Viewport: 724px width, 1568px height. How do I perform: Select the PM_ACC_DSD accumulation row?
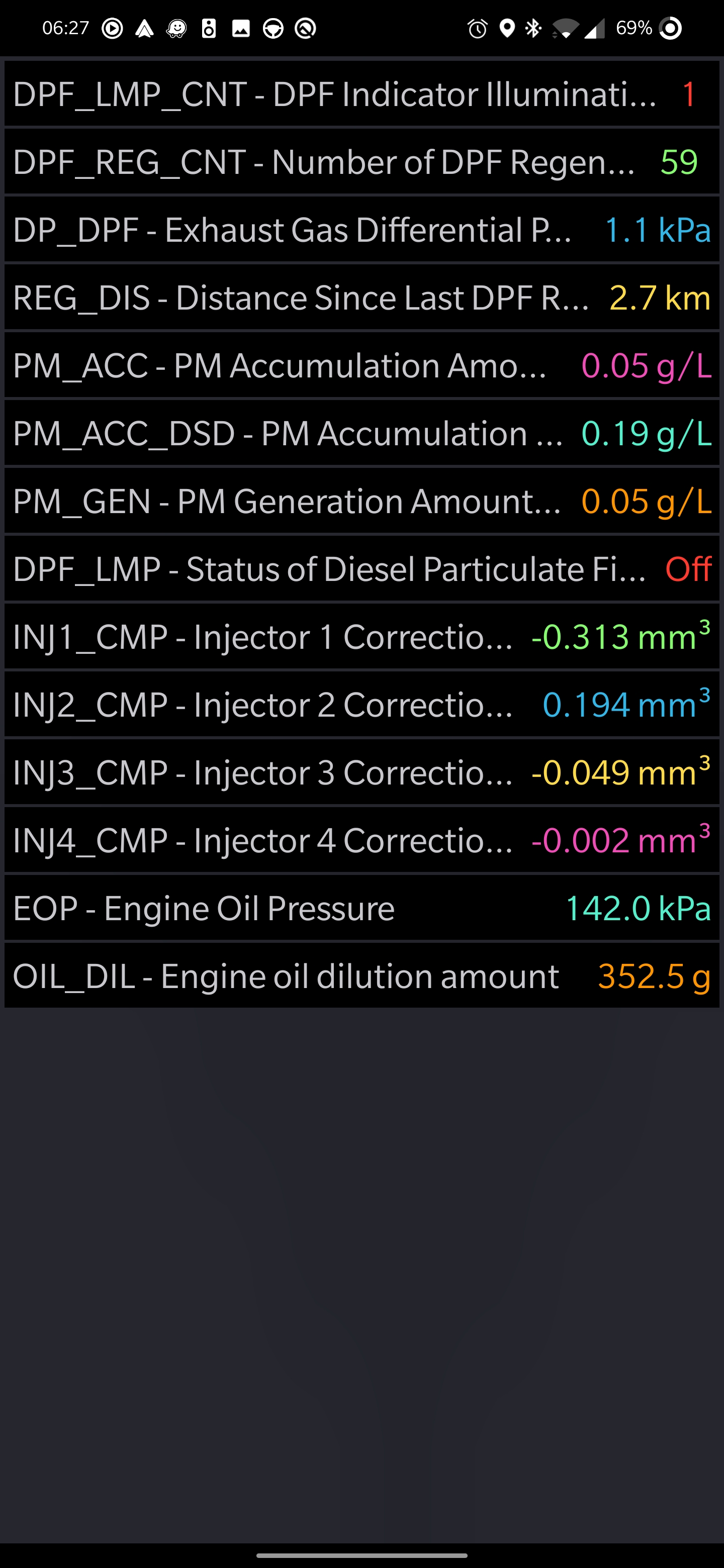pyautogui.click(x=361, y=433)
